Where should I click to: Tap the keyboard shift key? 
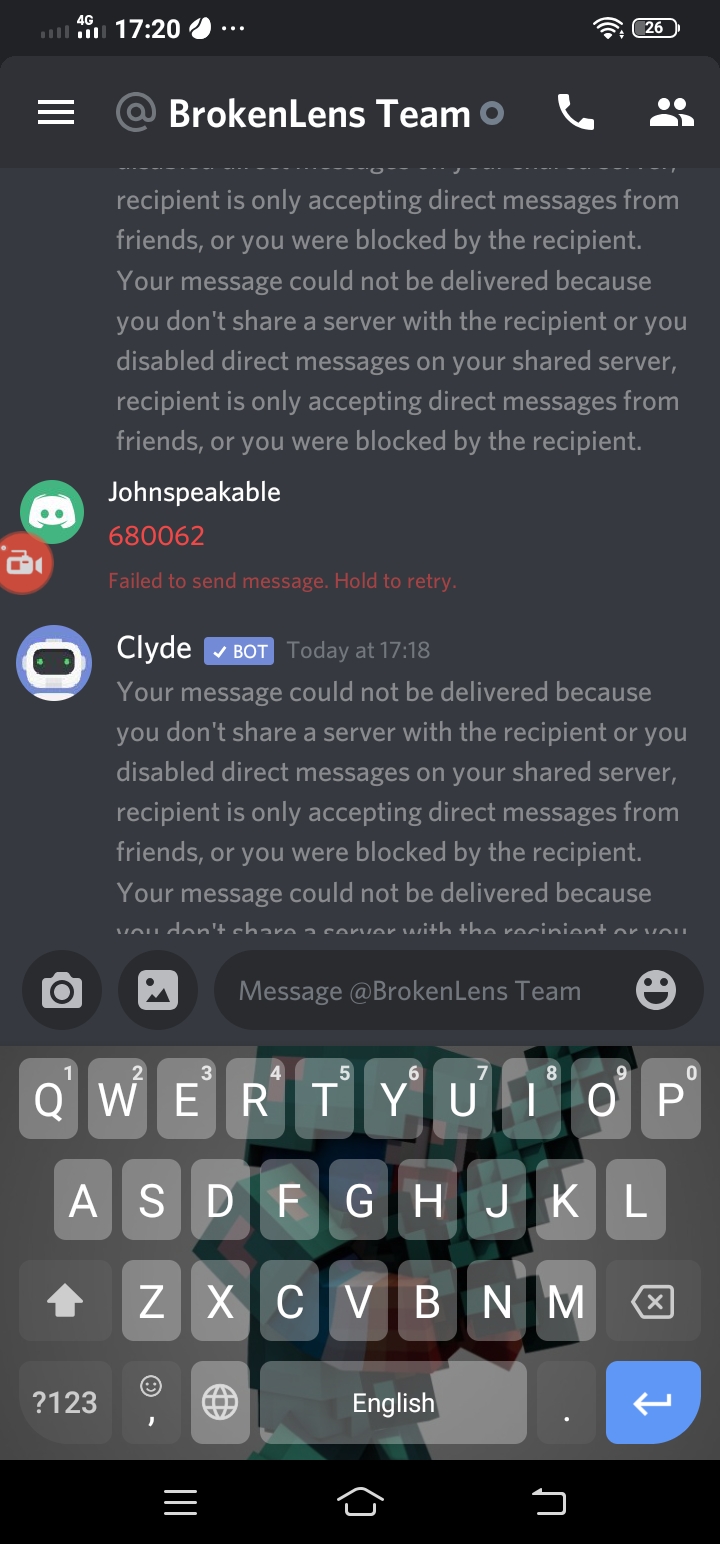[x=65, y=1301]
